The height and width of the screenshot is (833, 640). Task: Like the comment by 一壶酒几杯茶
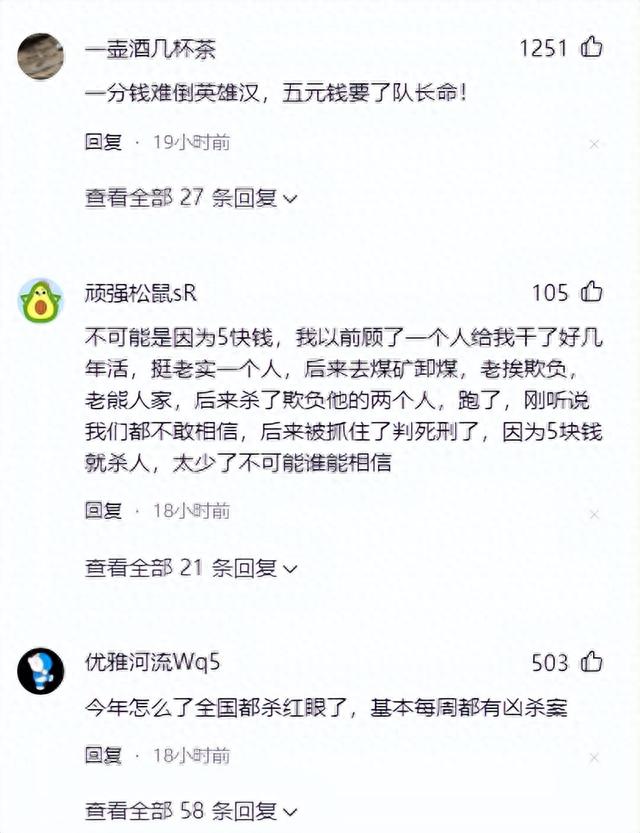tap(592, 47)
